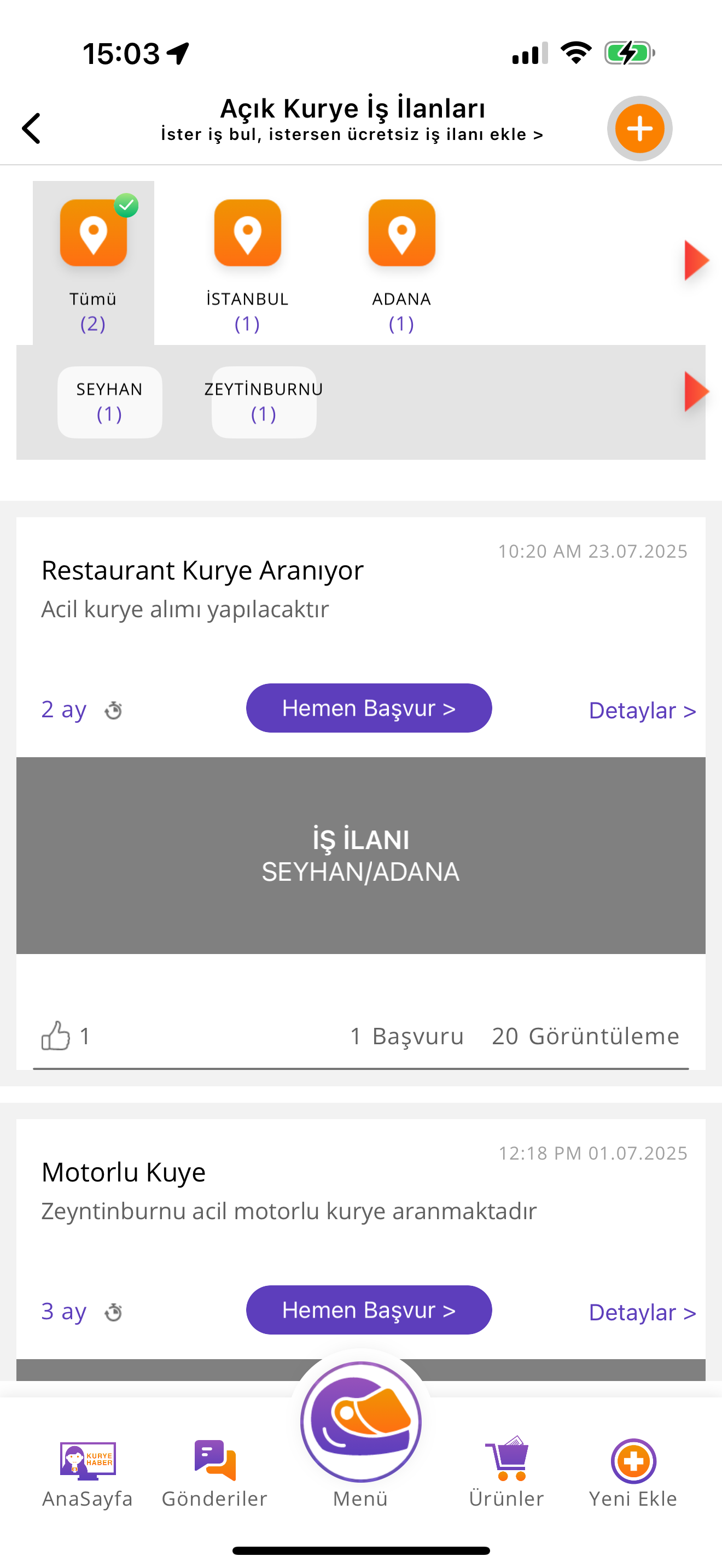Apply now to Motorlu Kuye listing
722x1568 pixels.
click(369, 1310)
